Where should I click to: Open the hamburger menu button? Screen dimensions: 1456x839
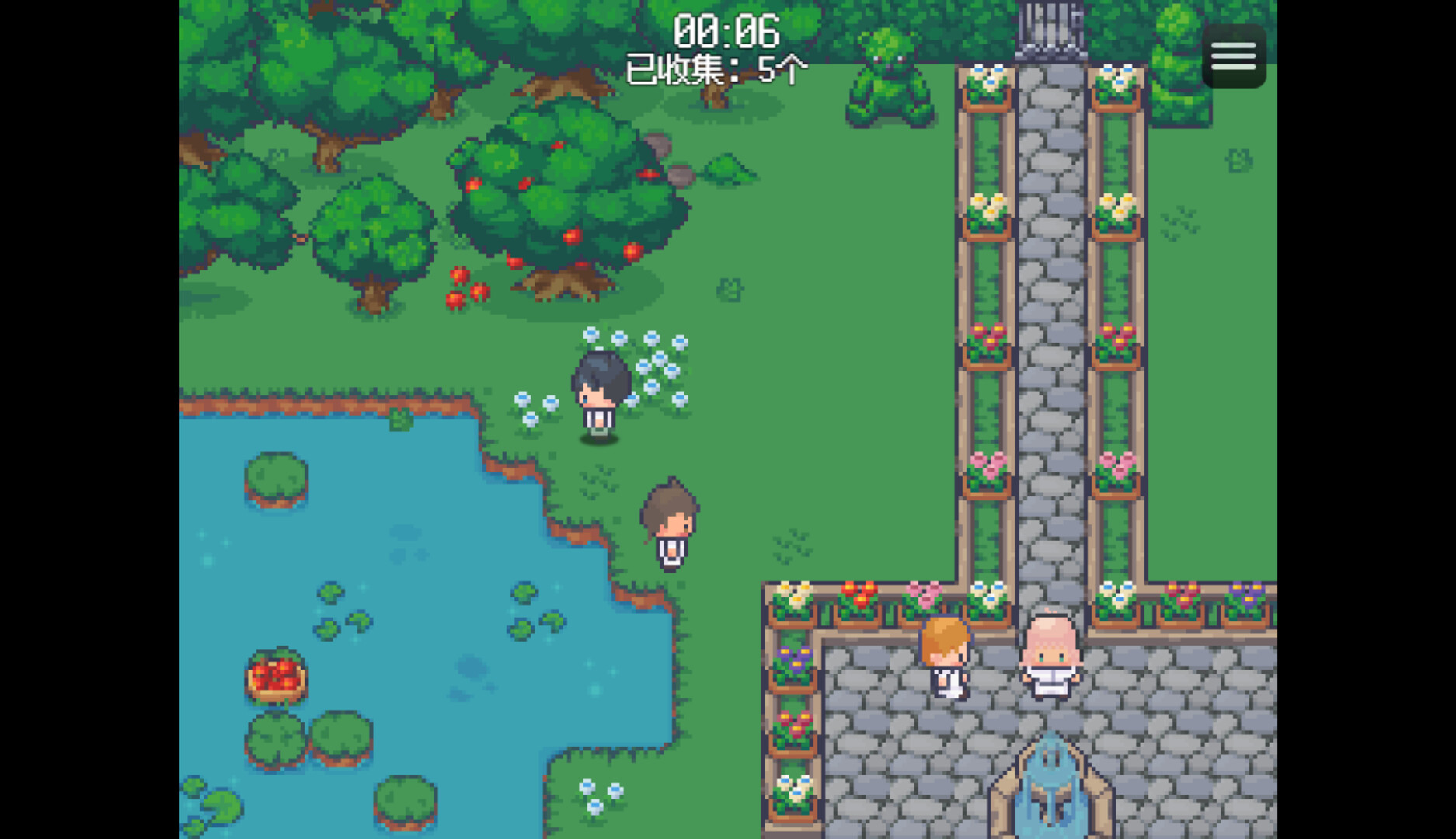1233,56
